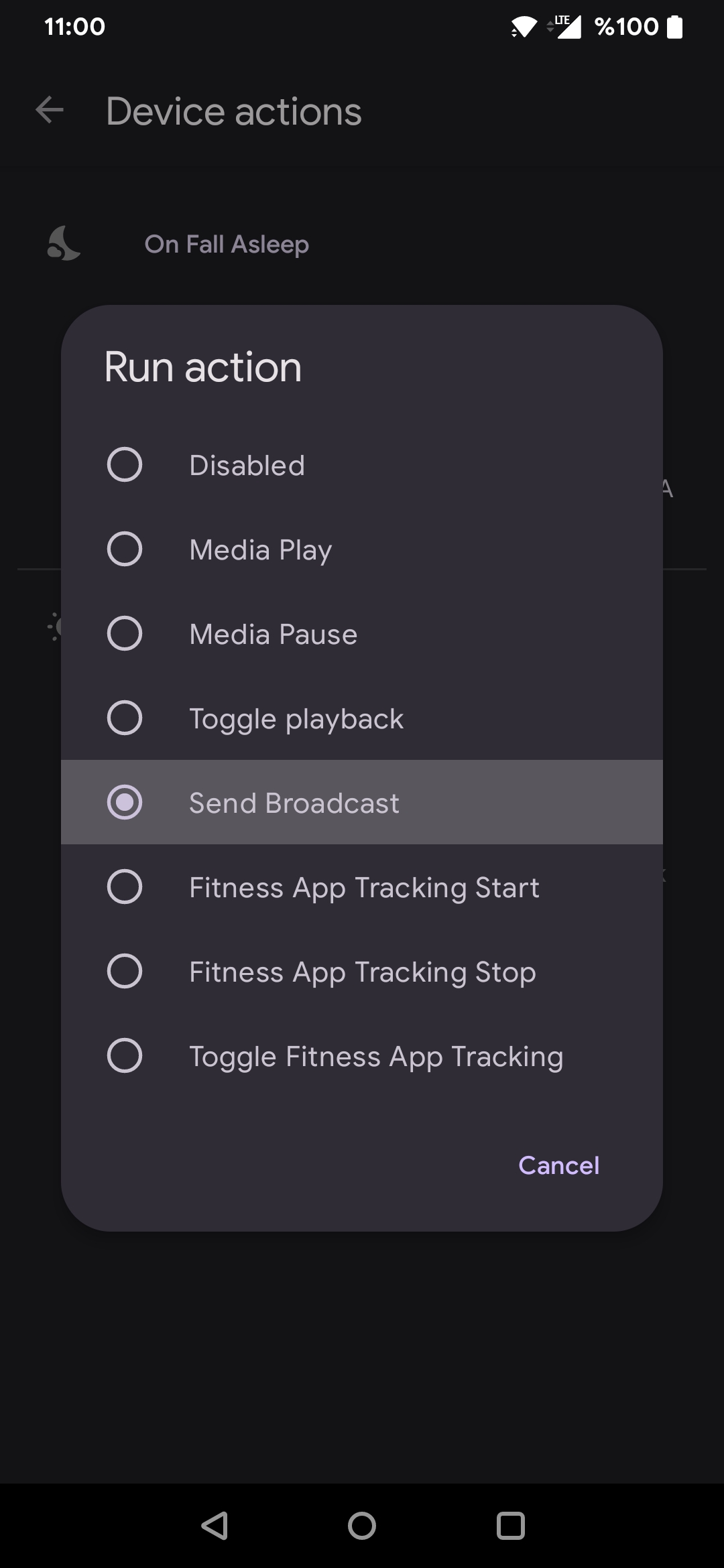The width and height of the screenshot is (724, 1568).
Task: Select the Disabled option
Action: pos(362,465)
